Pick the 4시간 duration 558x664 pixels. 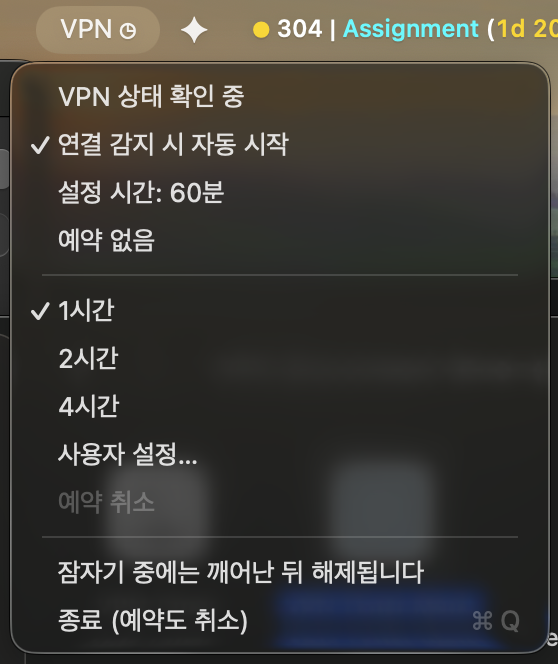coord(280,406)
